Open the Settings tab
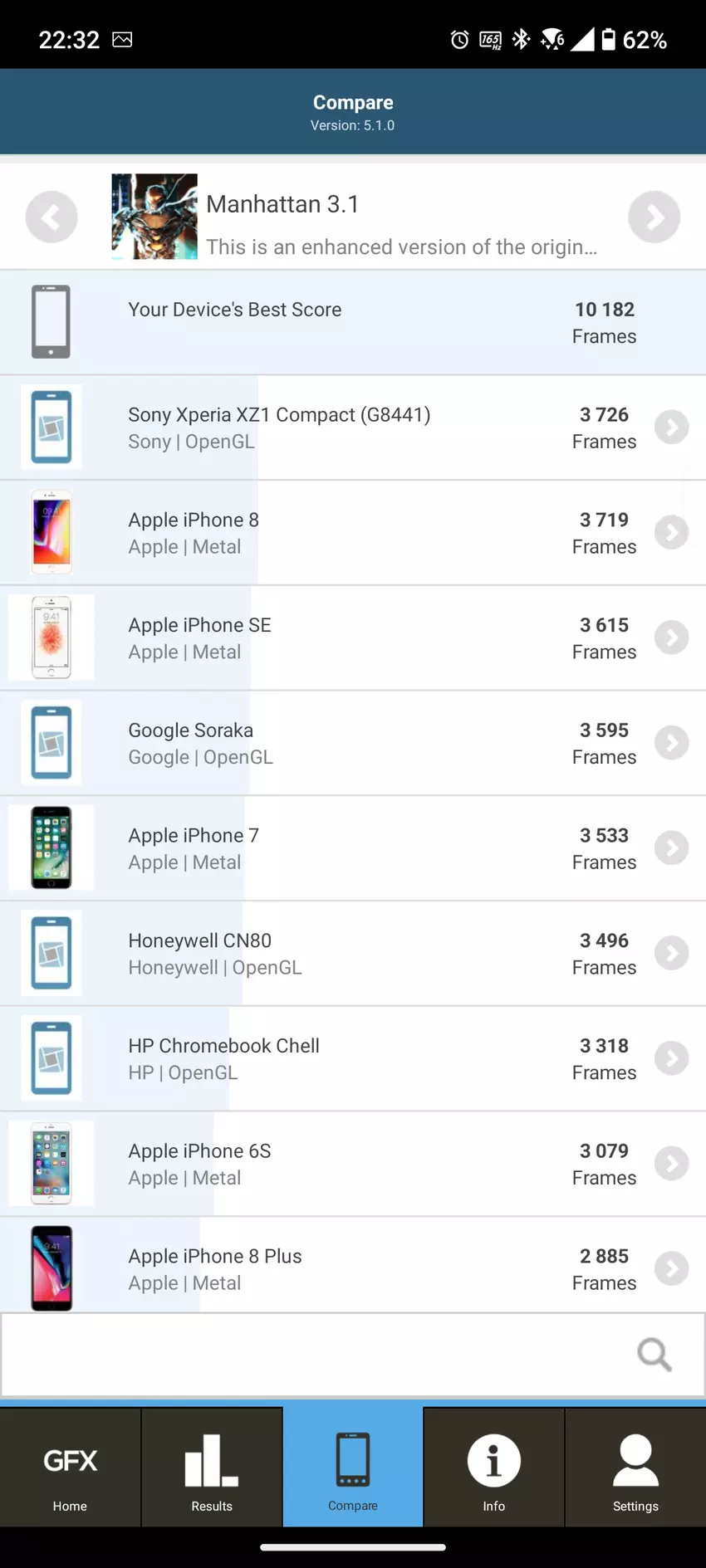The height and width of the screenshot is (1568, 706). (x=635, y=1468)
